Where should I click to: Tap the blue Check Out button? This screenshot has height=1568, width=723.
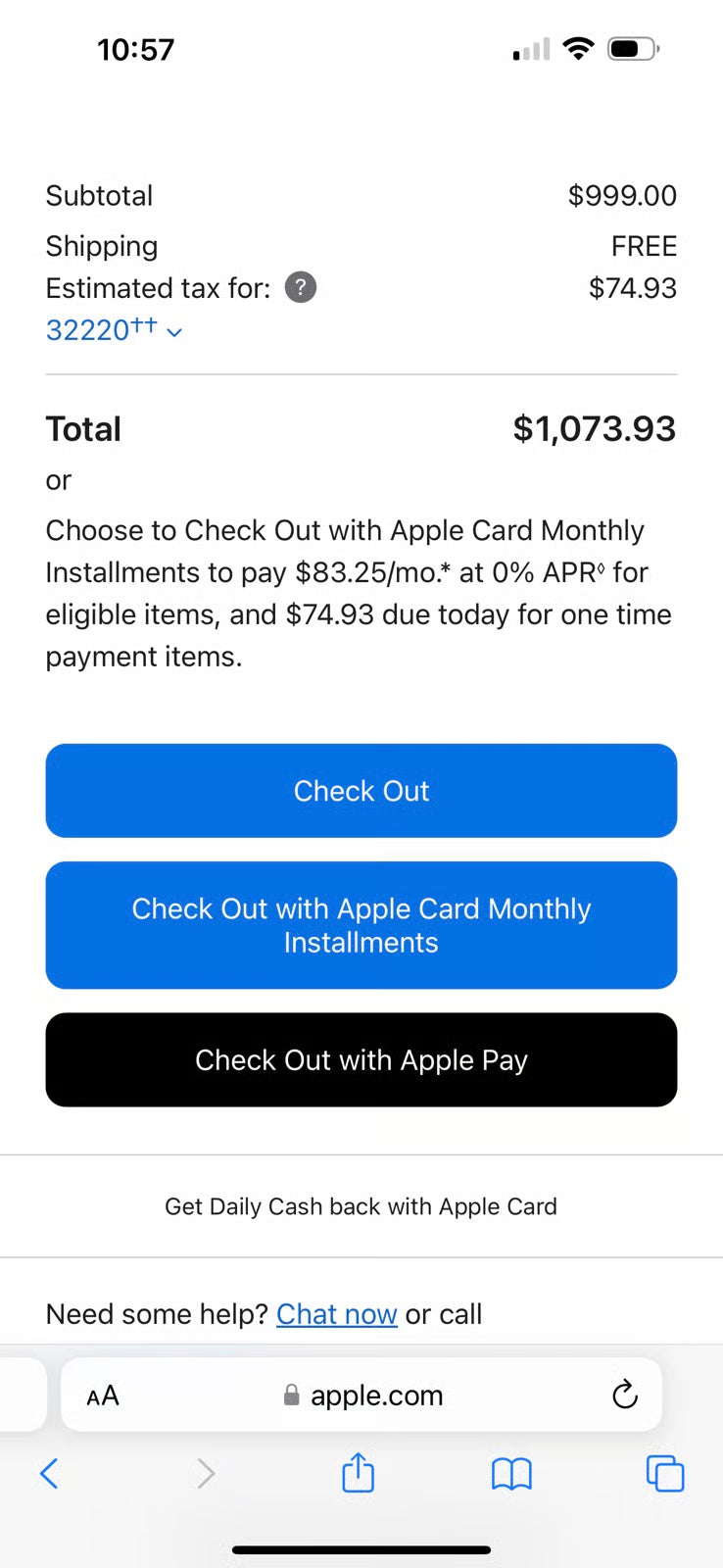pyautogui.click(x=361, y=791)
